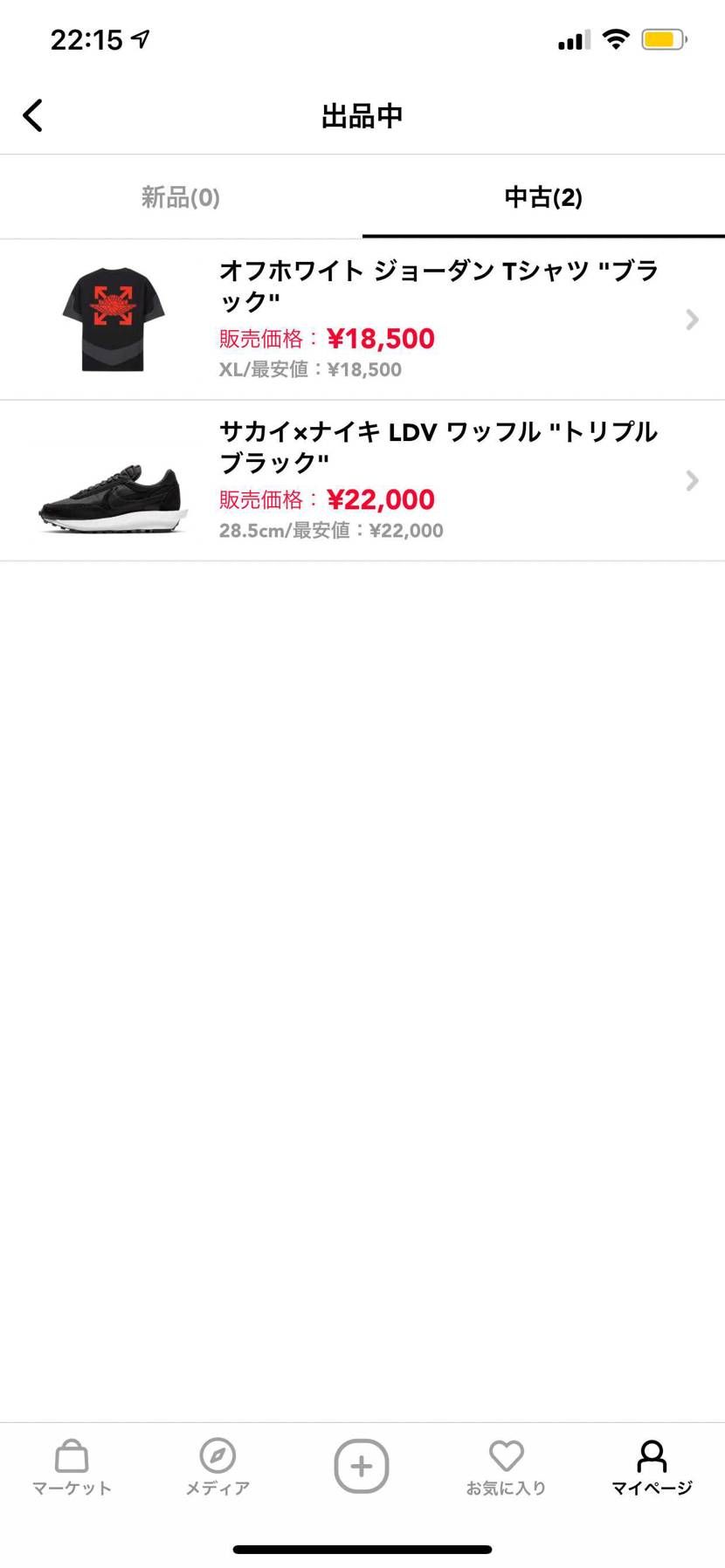The width and height of the screenshot is (725, 1568).
Task: Tap the cellular signal bars indicator
Action: 572,38
